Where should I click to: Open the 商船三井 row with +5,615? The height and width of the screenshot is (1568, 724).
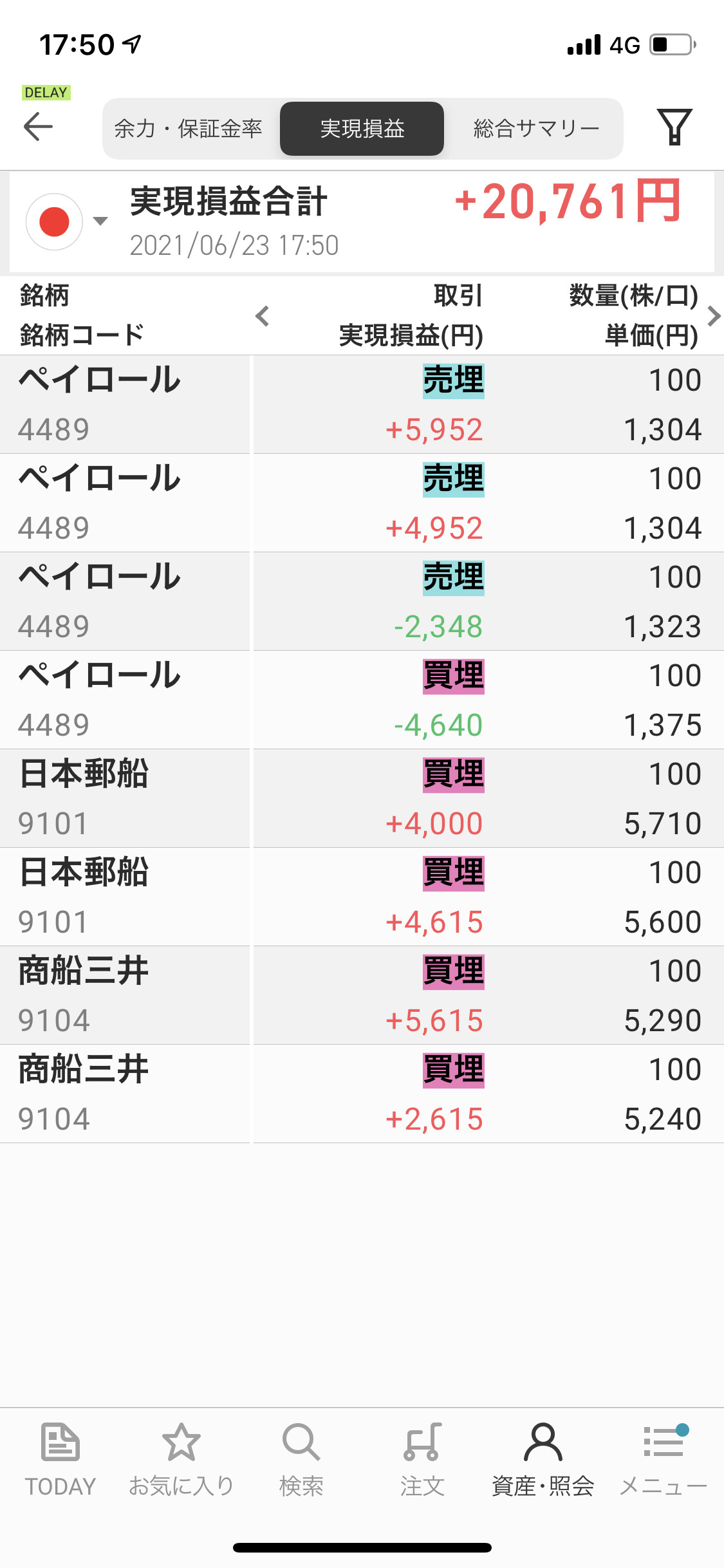[362, 995]
